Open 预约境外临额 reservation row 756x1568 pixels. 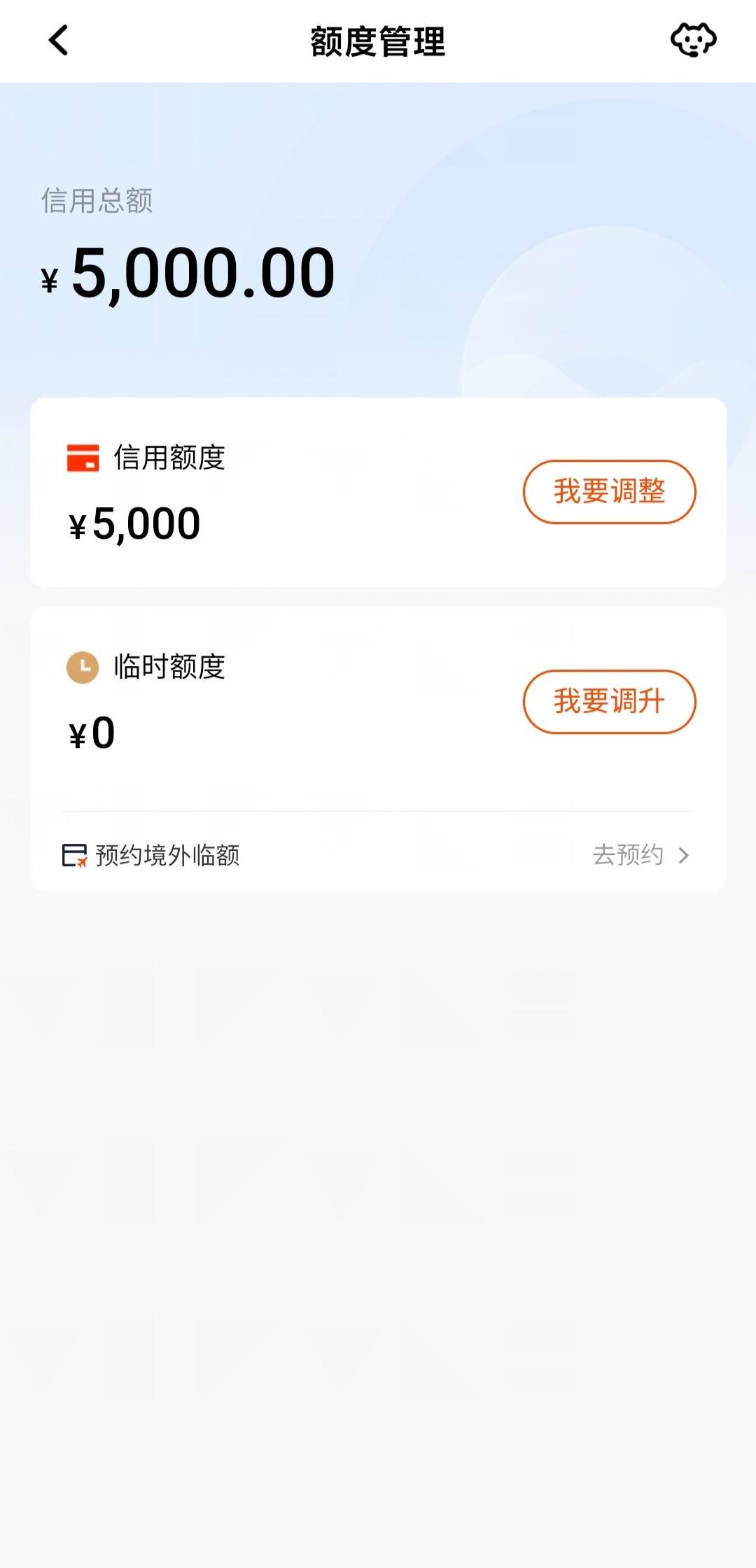(x=378, y=855)
